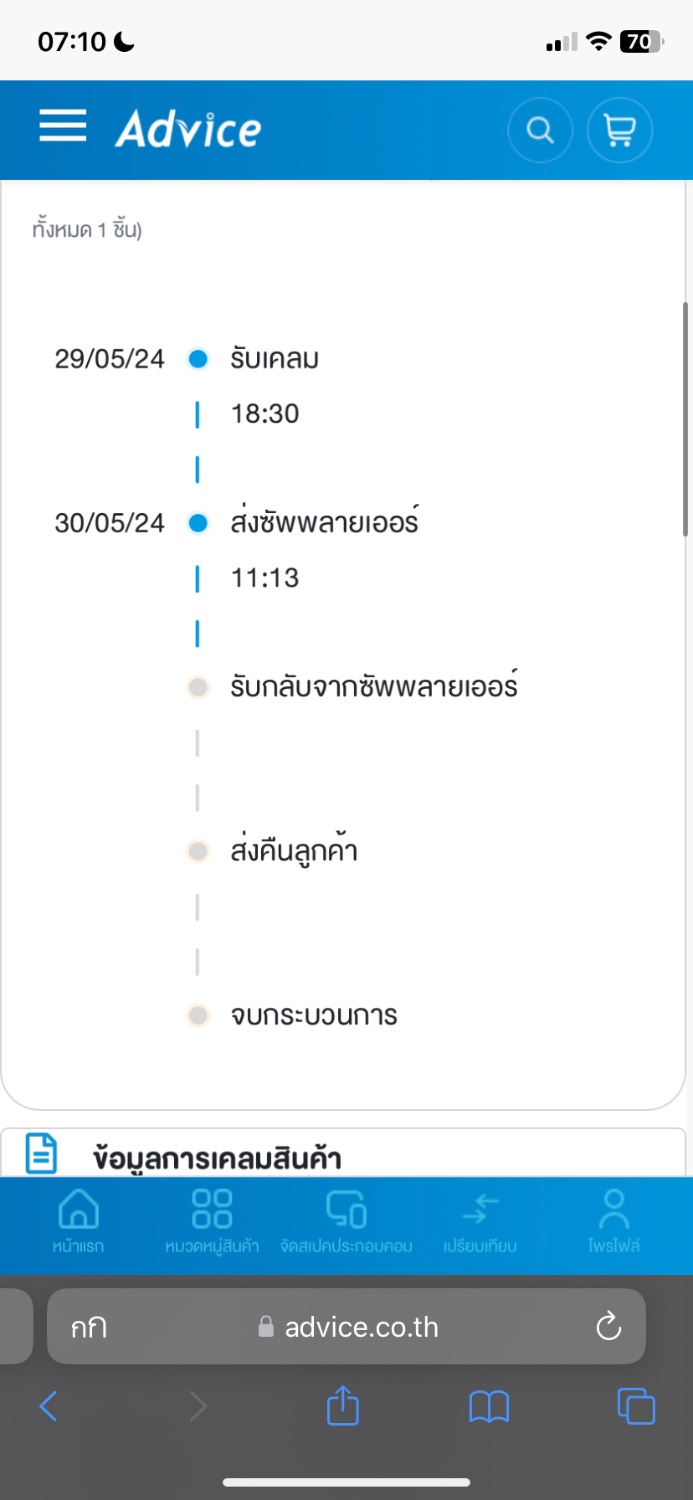The width and height of the screenshot is (693, 1500).
Task: Go to the หน้าแรก home tab
Action: (78, 1222)
